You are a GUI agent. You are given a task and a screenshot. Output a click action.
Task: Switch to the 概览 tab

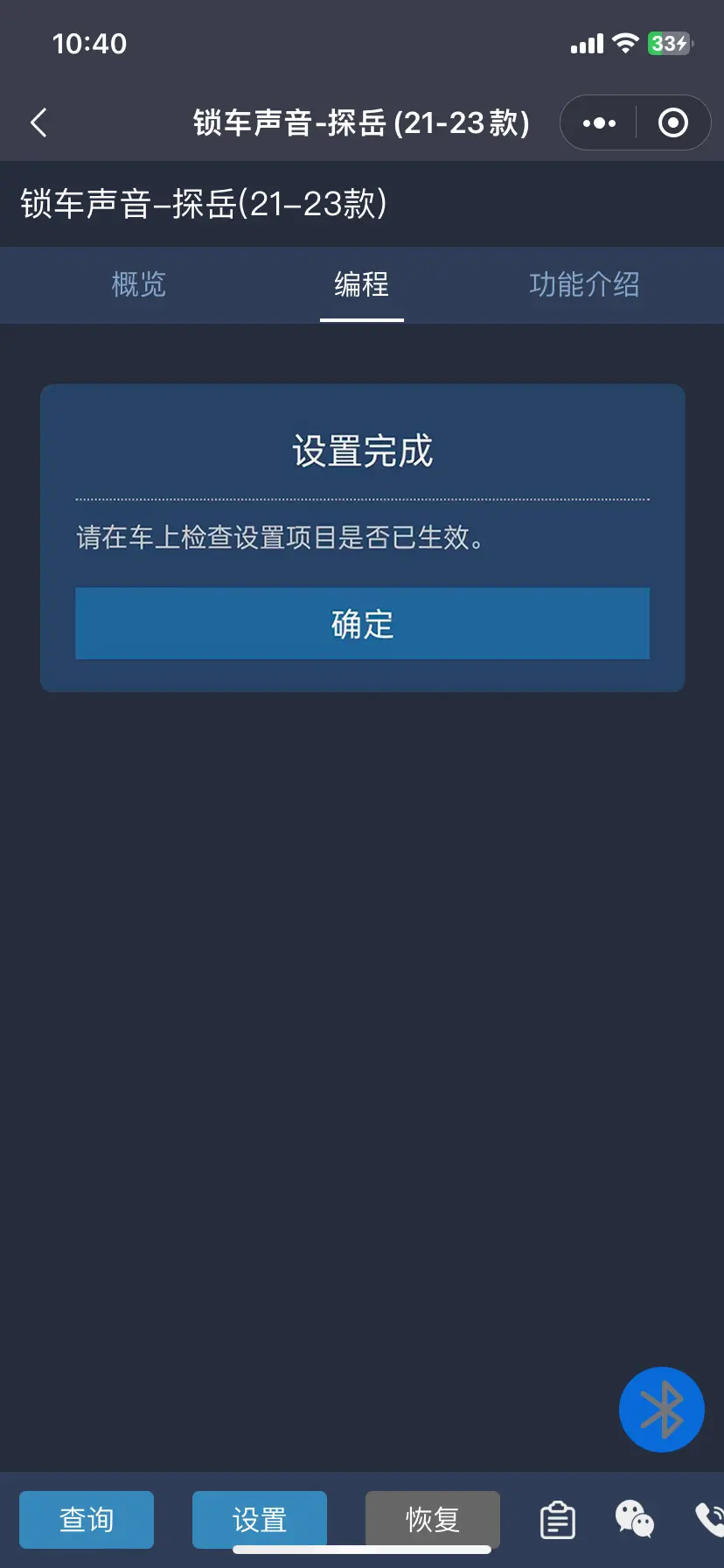pos(138,284)
